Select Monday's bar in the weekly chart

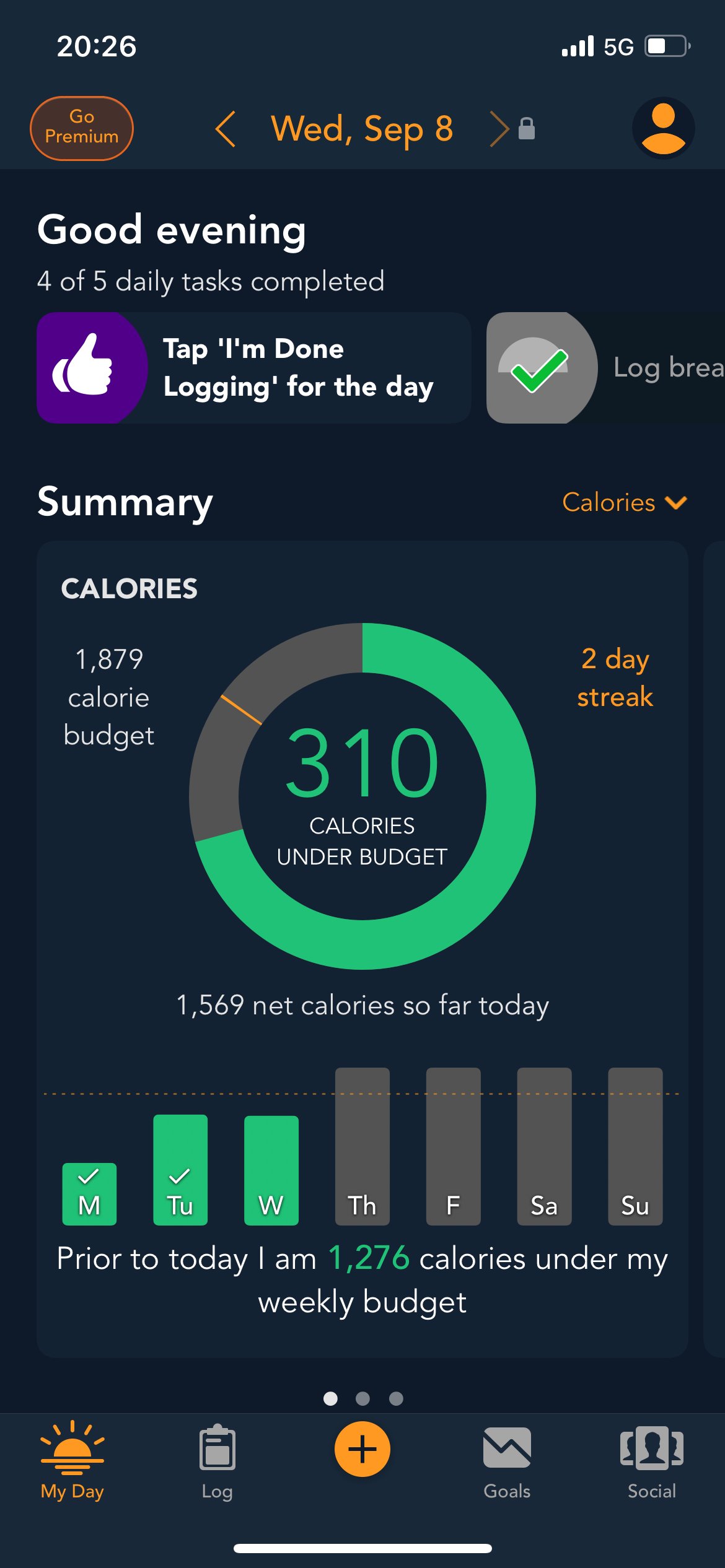click(89, 1194)
